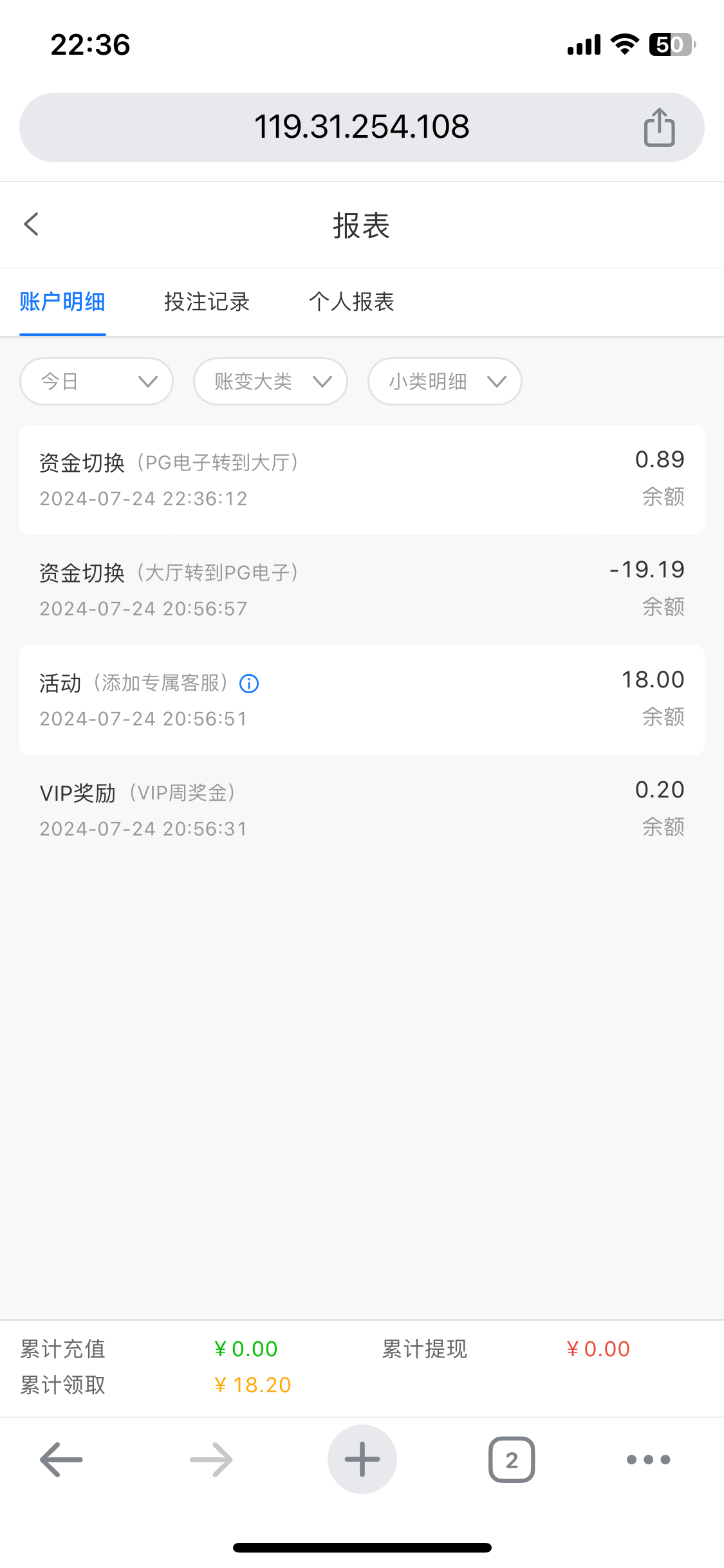Expand the 今日 date dropdown

[x=97, y=382]
